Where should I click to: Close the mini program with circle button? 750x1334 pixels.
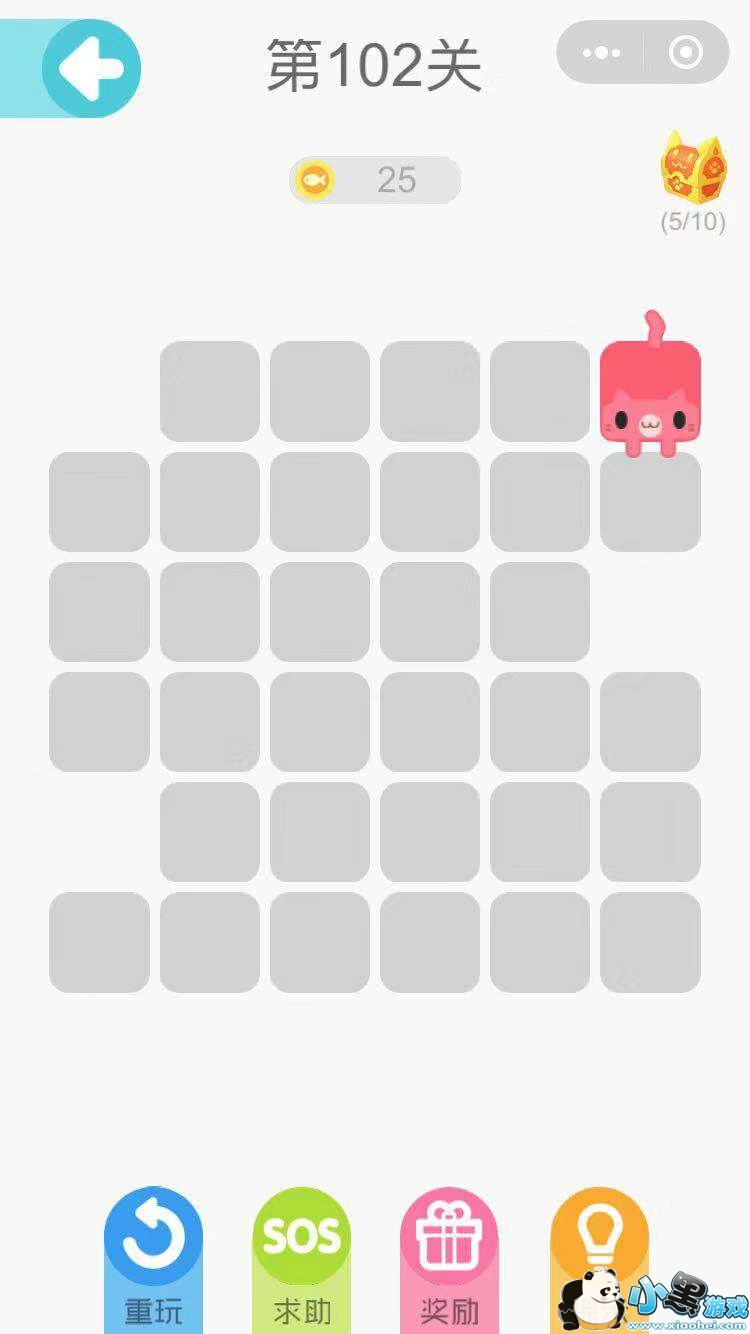686,52
